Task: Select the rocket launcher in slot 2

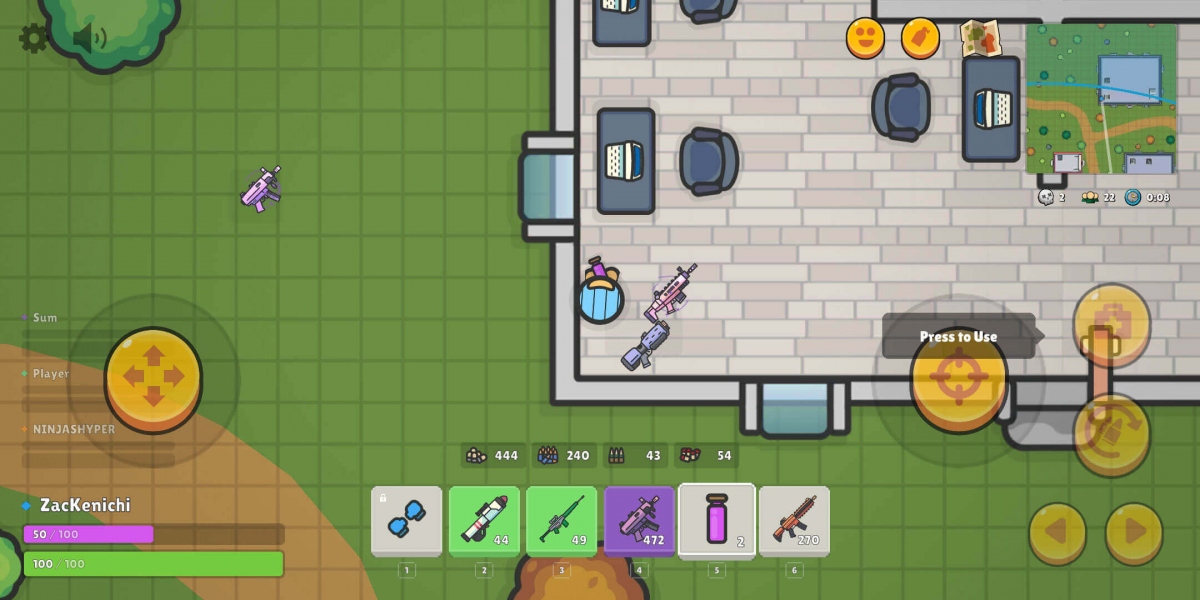Action: tap(484, 520)
